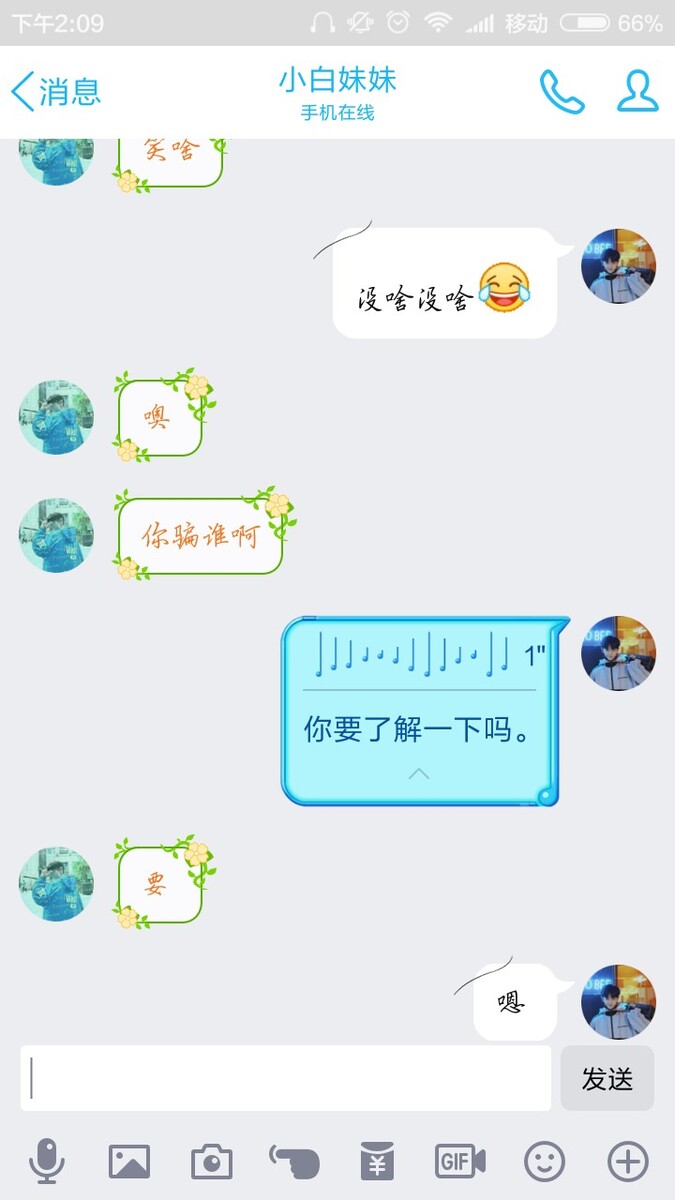Viewport: 675px width, 1200px height.
Task: Open the plus more options panel
Action: pos(628,1162)
